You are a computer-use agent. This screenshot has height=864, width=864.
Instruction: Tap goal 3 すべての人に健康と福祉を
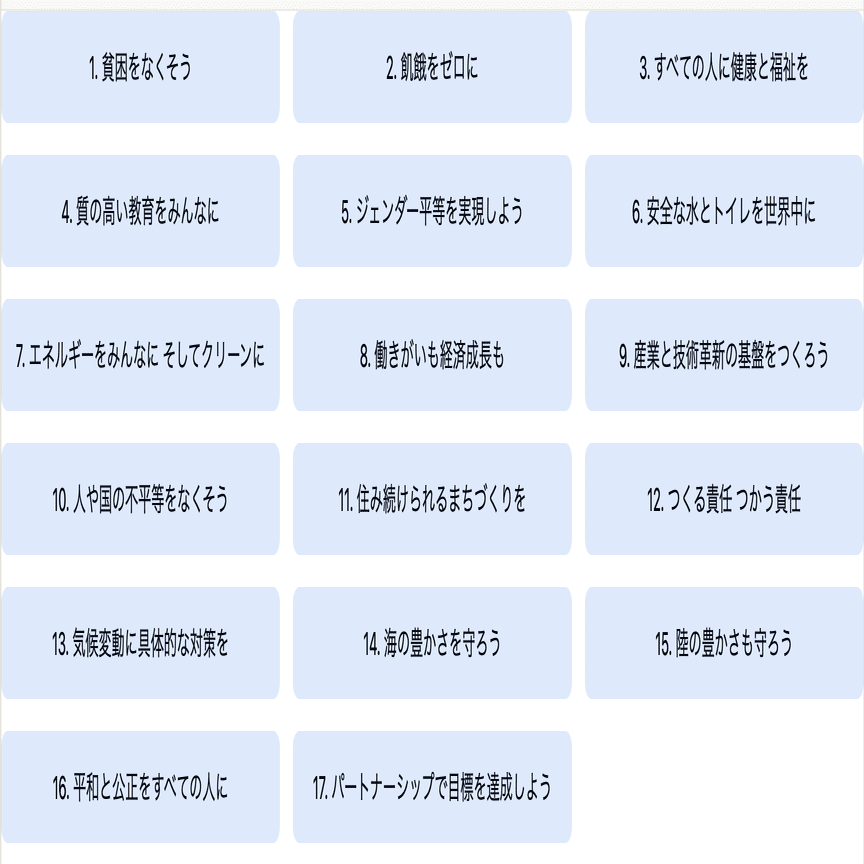(724, 68)
